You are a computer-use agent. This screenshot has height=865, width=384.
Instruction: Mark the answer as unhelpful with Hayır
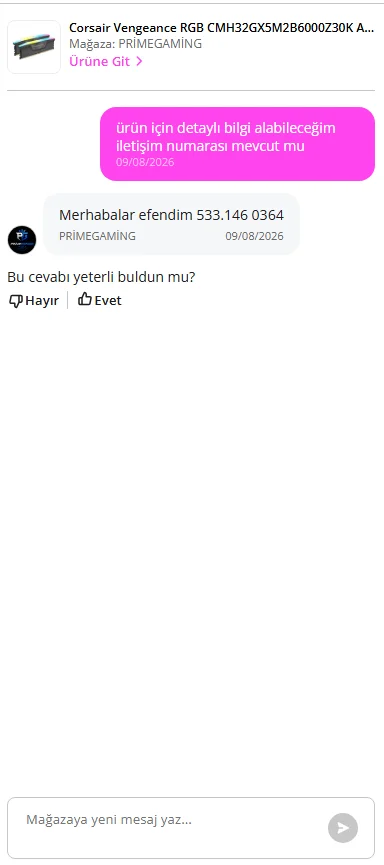34,301
